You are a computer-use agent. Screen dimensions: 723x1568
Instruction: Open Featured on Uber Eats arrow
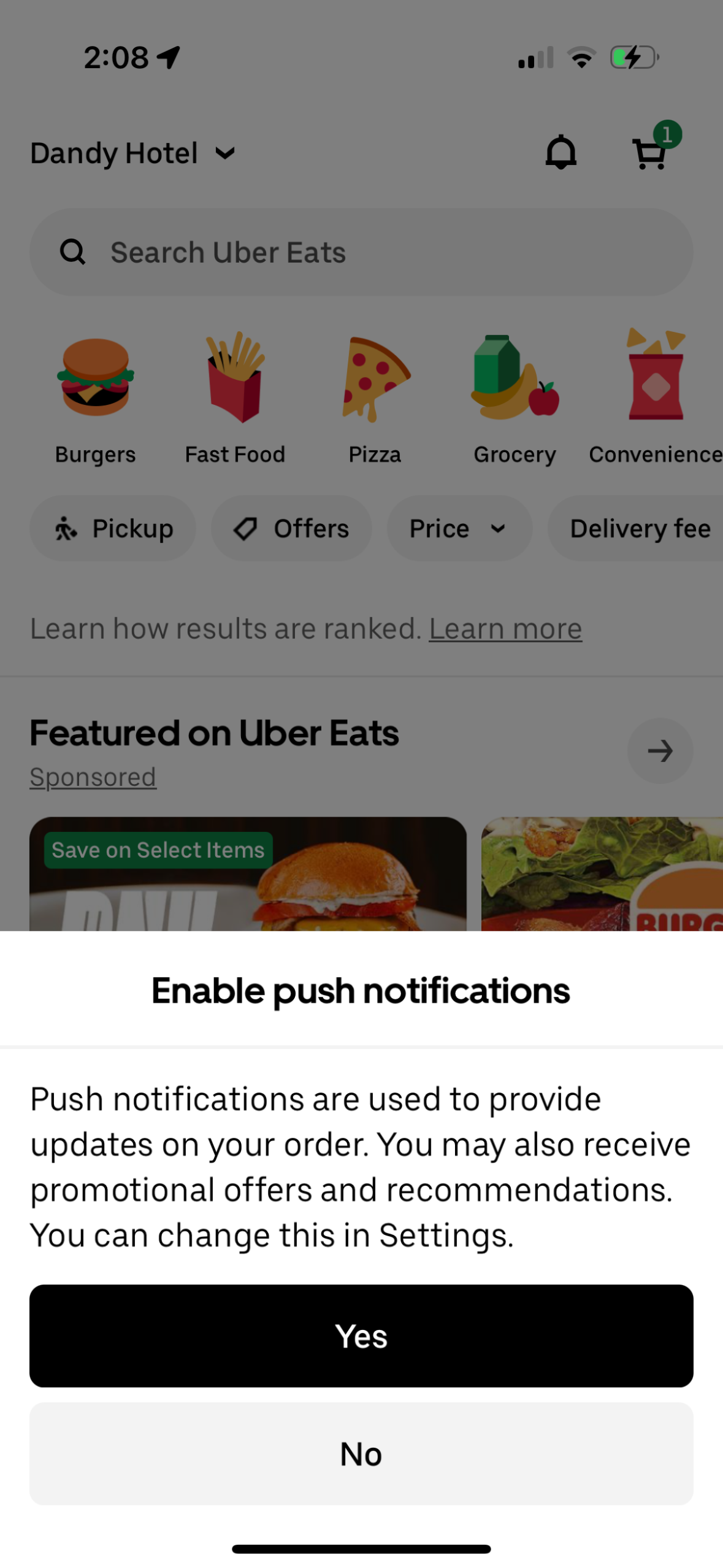tap(660, 750)
